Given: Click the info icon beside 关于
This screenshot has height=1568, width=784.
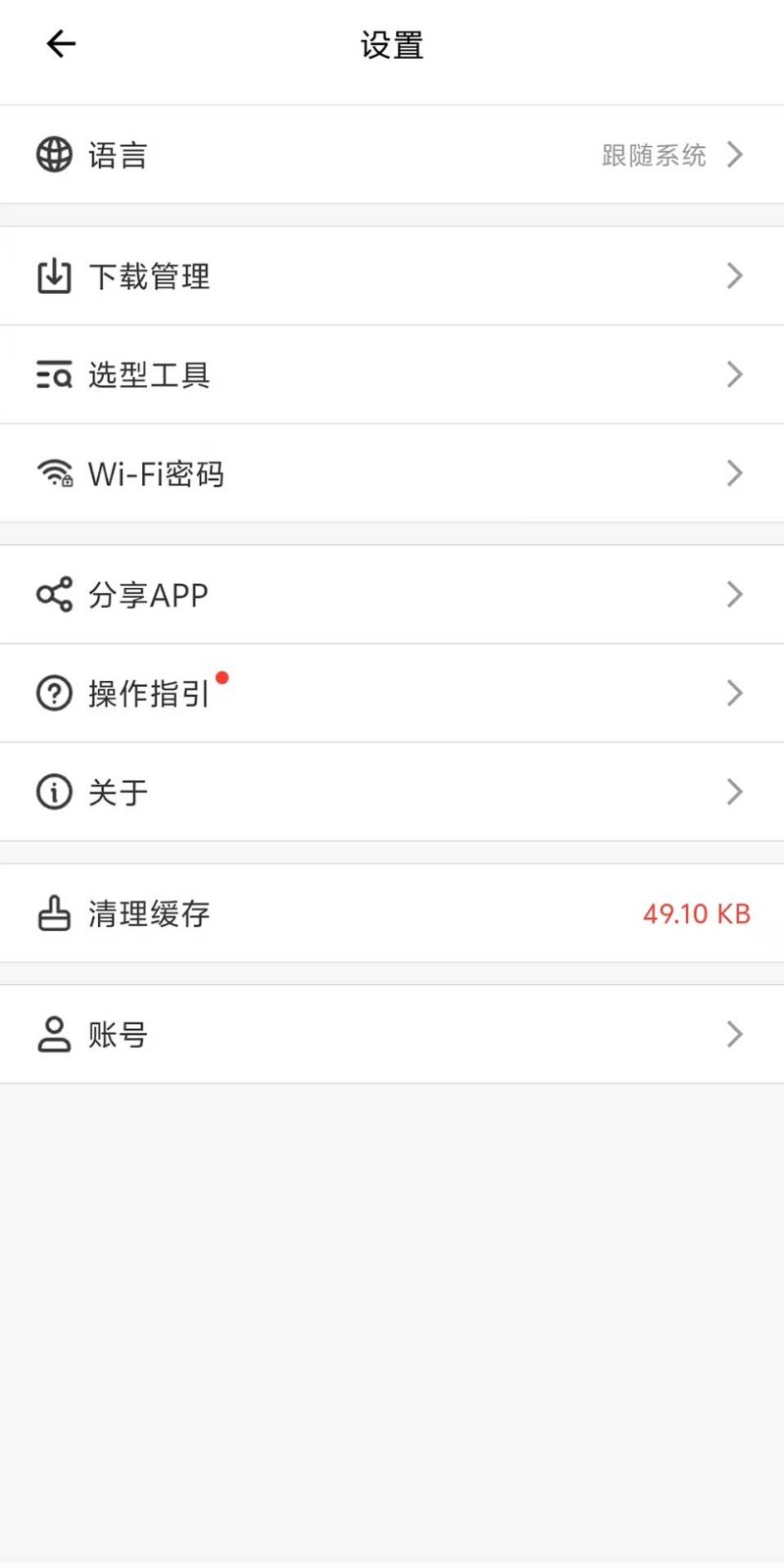Looking at the screenshot, I should pos(54,792).
